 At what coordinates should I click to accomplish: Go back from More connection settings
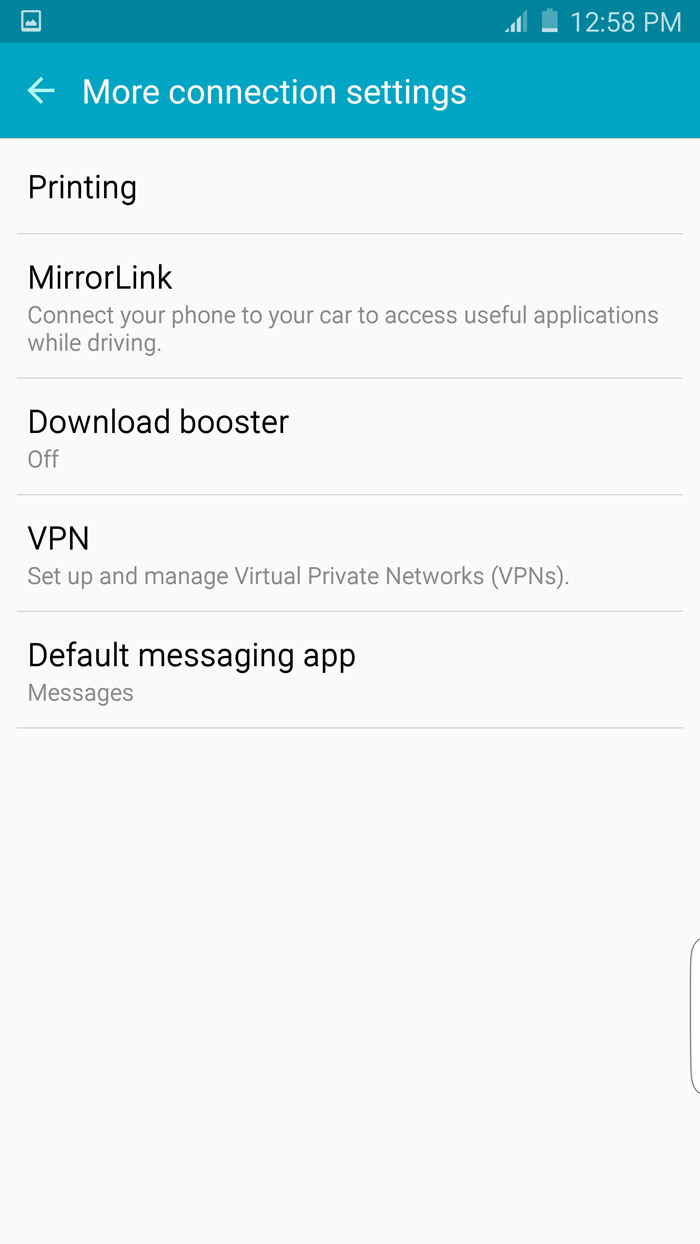pos(41,91)
